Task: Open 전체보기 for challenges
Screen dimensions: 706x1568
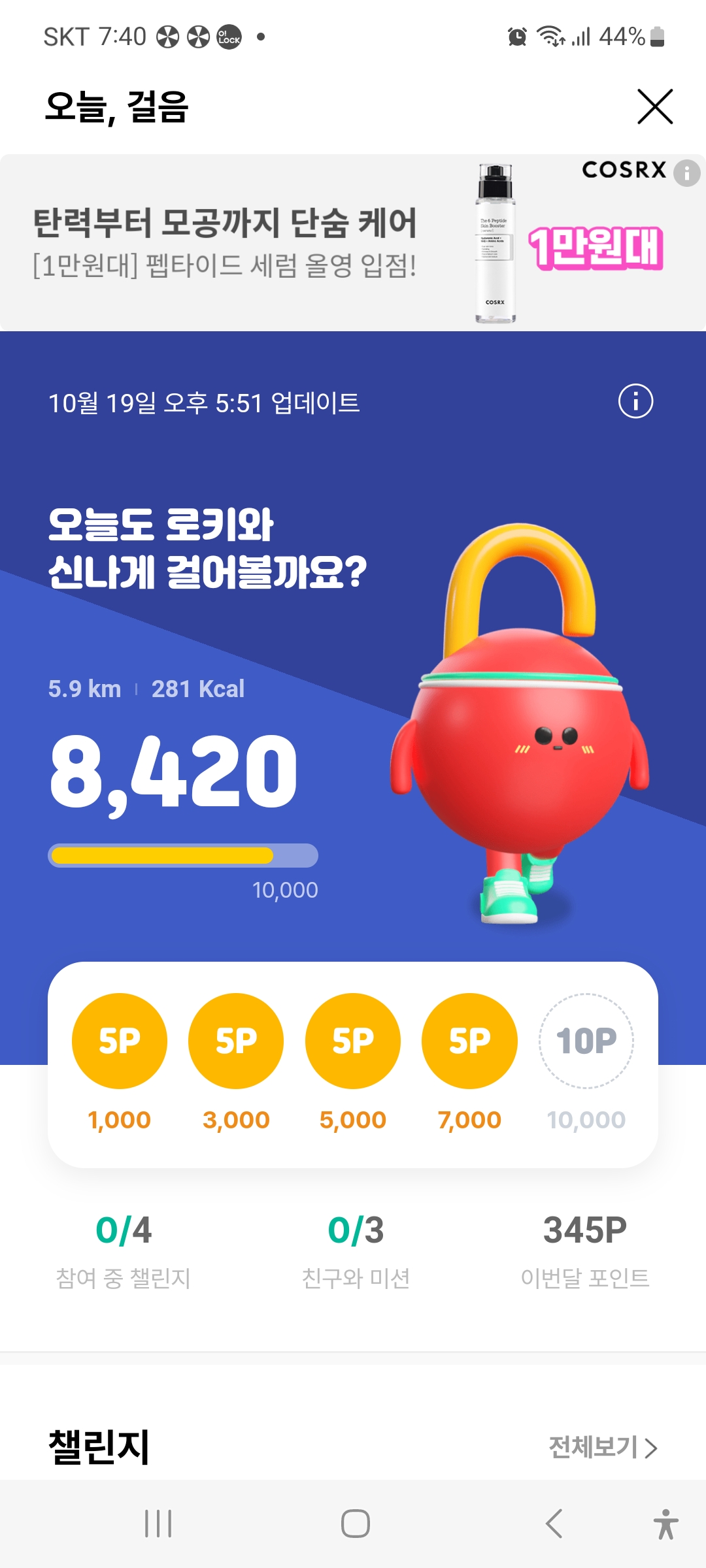Action: pyautogui.click(x=602, y=1447)
